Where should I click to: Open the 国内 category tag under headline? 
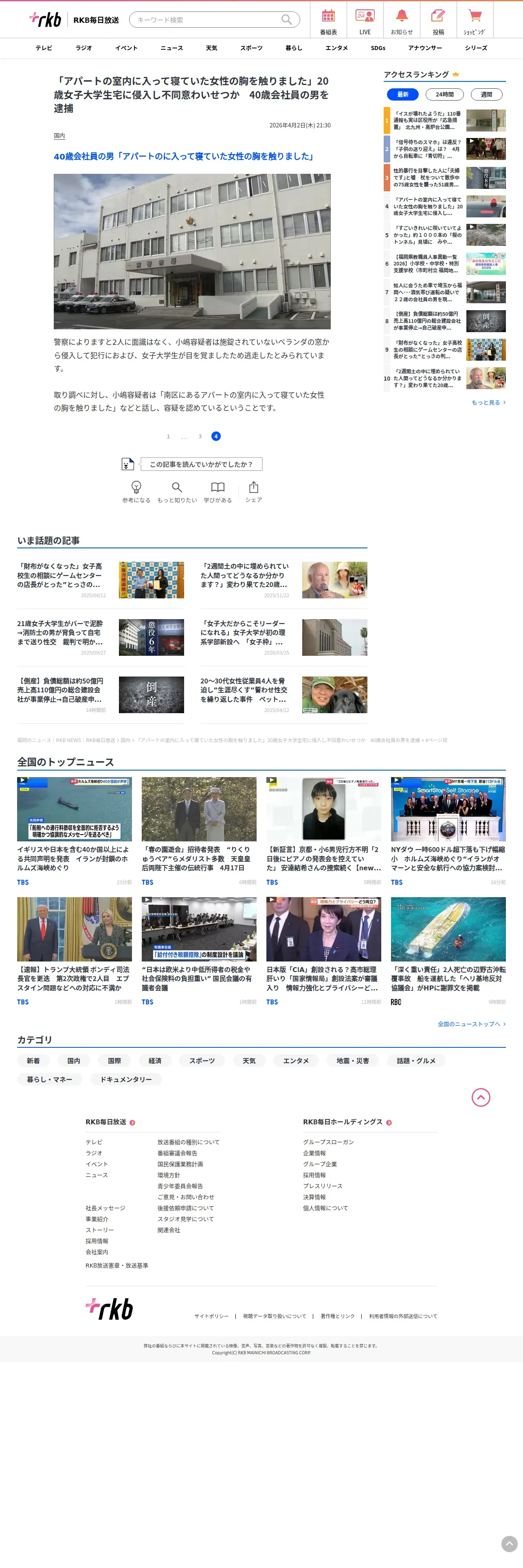pyautogui.click(x=59, y=136)
